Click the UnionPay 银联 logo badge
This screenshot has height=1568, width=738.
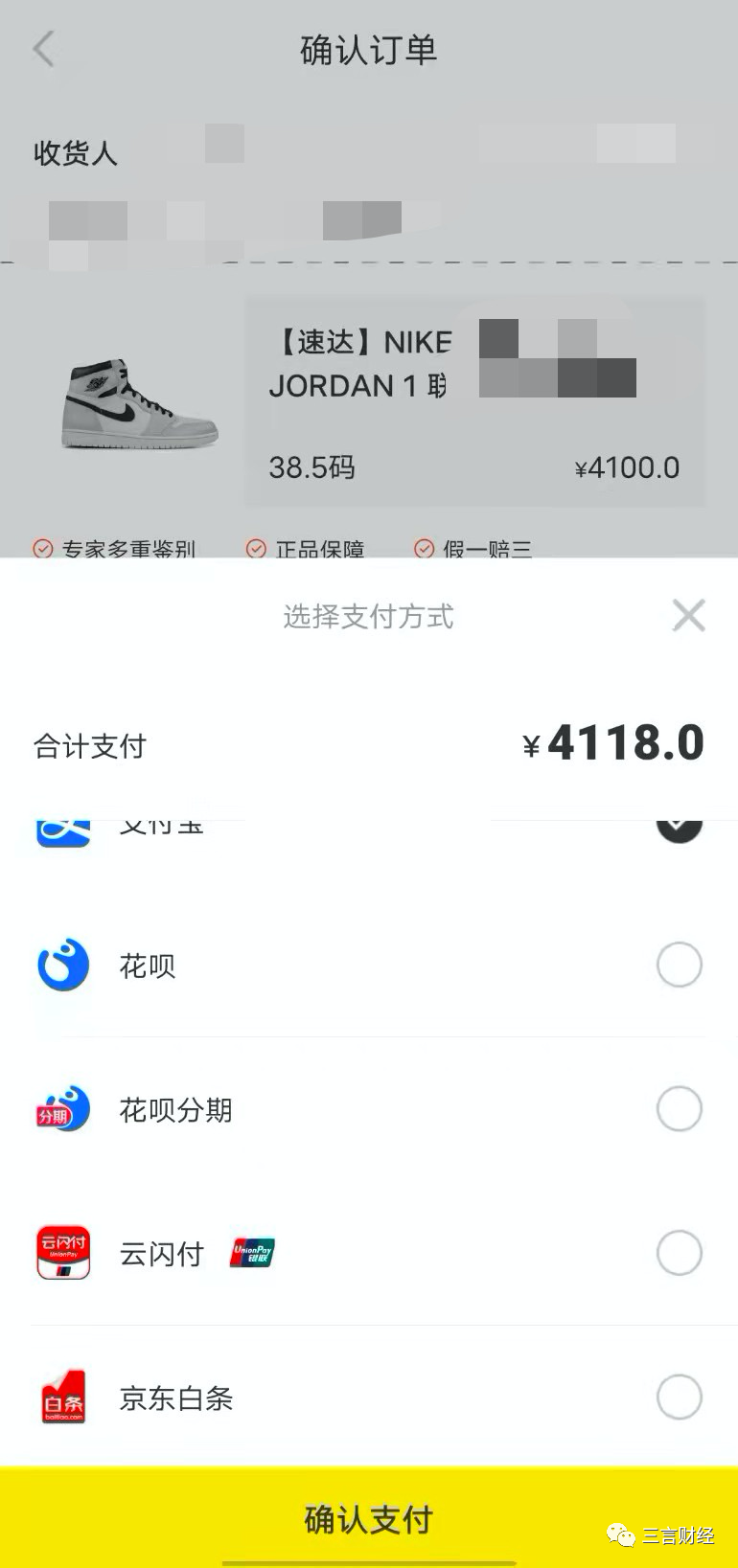point(250,1252)
